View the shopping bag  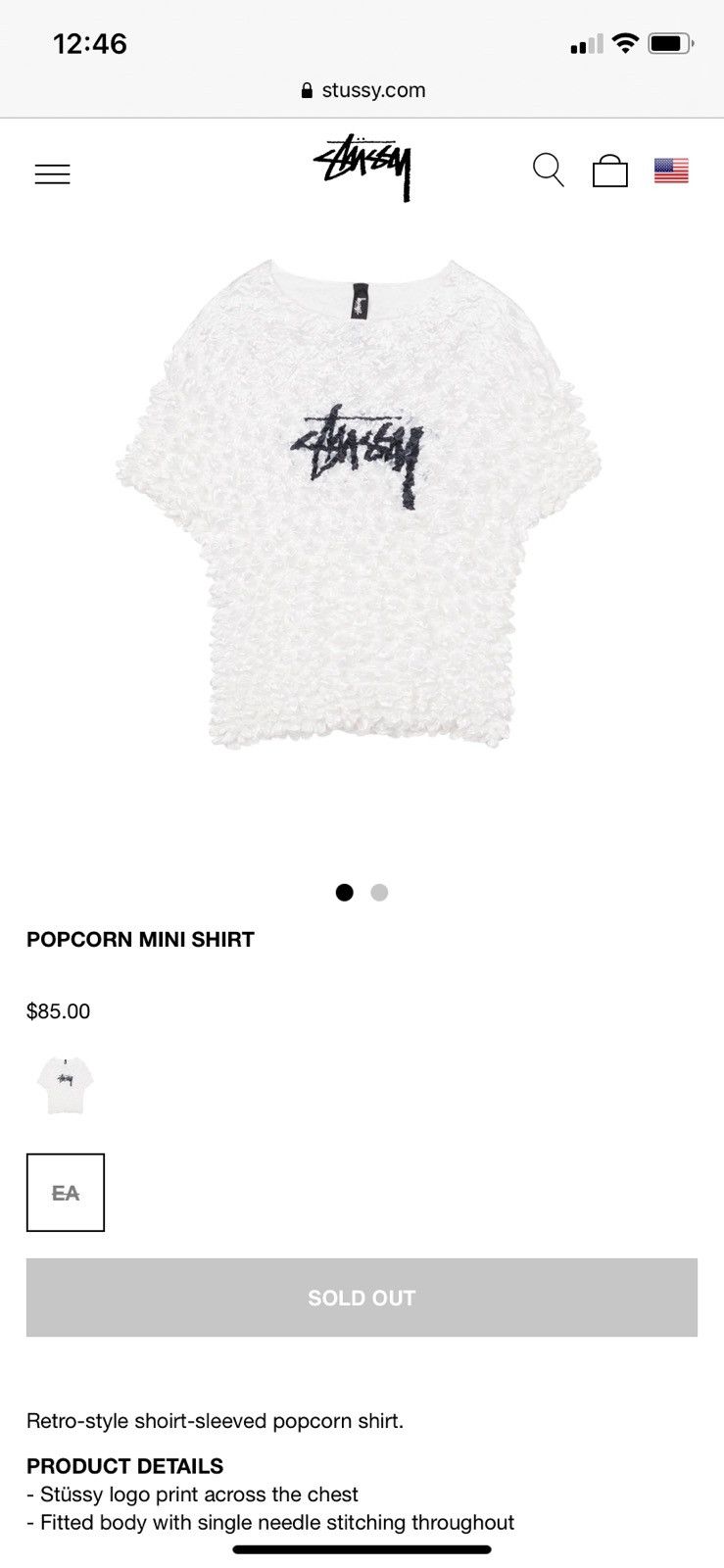(609, 171)
